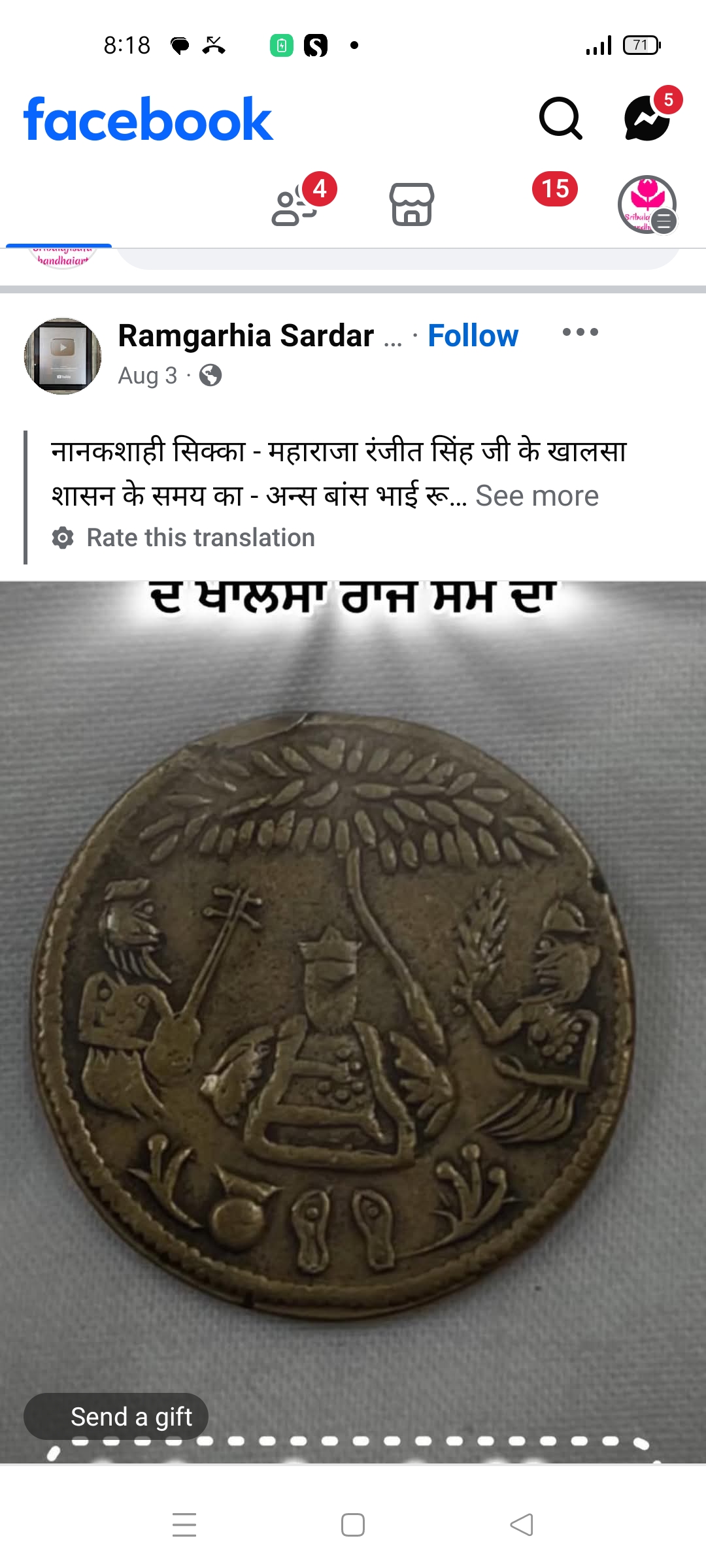Go to the home screen
Viewport: 706px width, 1568px height.
[x=353, y=1525]
